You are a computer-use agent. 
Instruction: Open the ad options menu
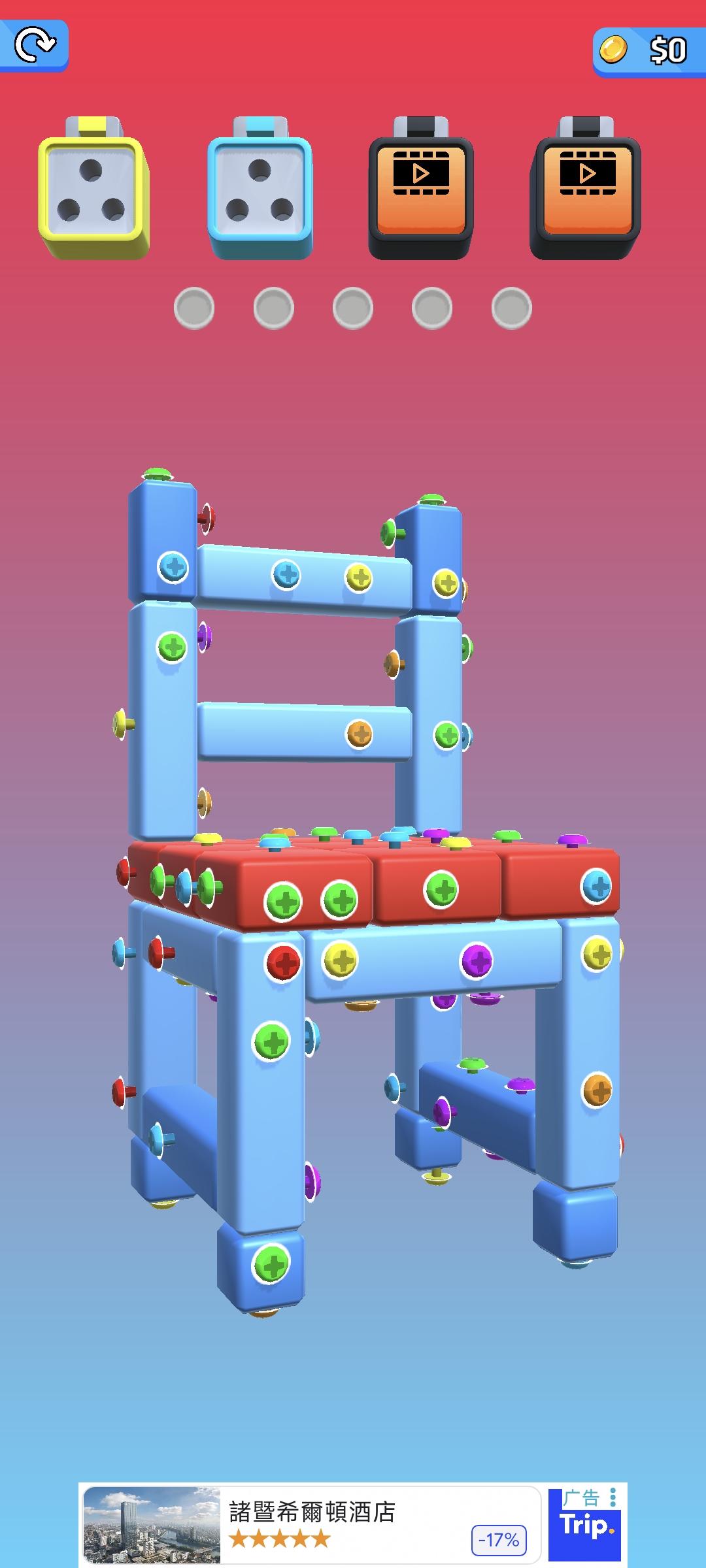(613, 1495)
